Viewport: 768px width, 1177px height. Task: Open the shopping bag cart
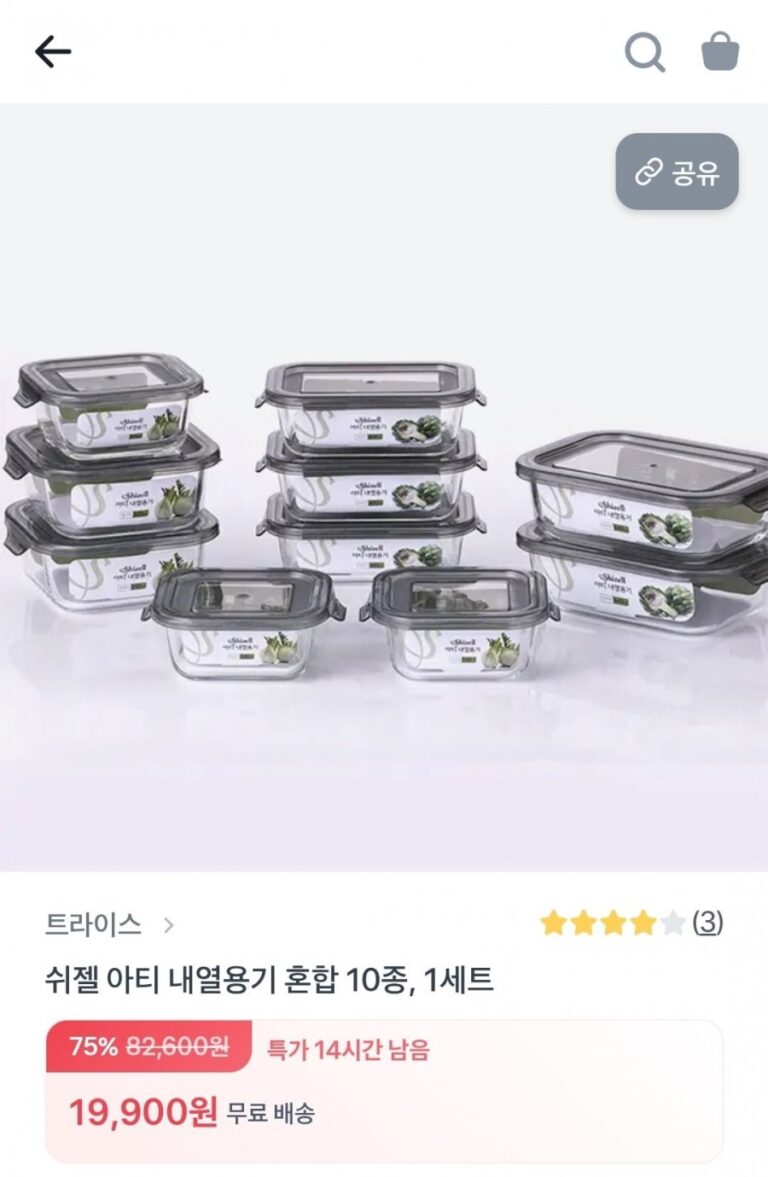point(720,52)
